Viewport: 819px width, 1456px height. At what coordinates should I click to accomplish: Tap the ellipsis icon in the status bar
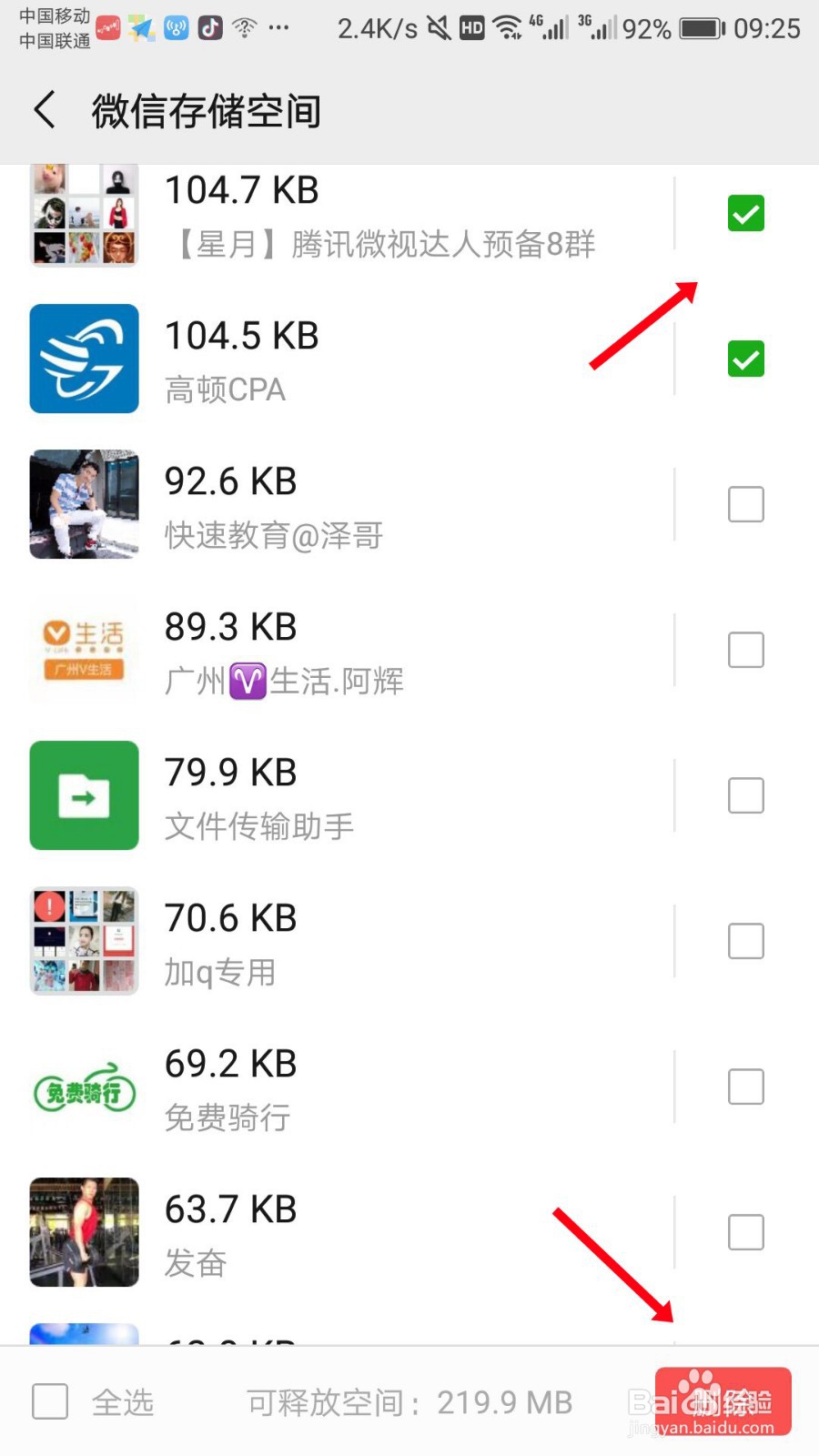coord(278,29)
